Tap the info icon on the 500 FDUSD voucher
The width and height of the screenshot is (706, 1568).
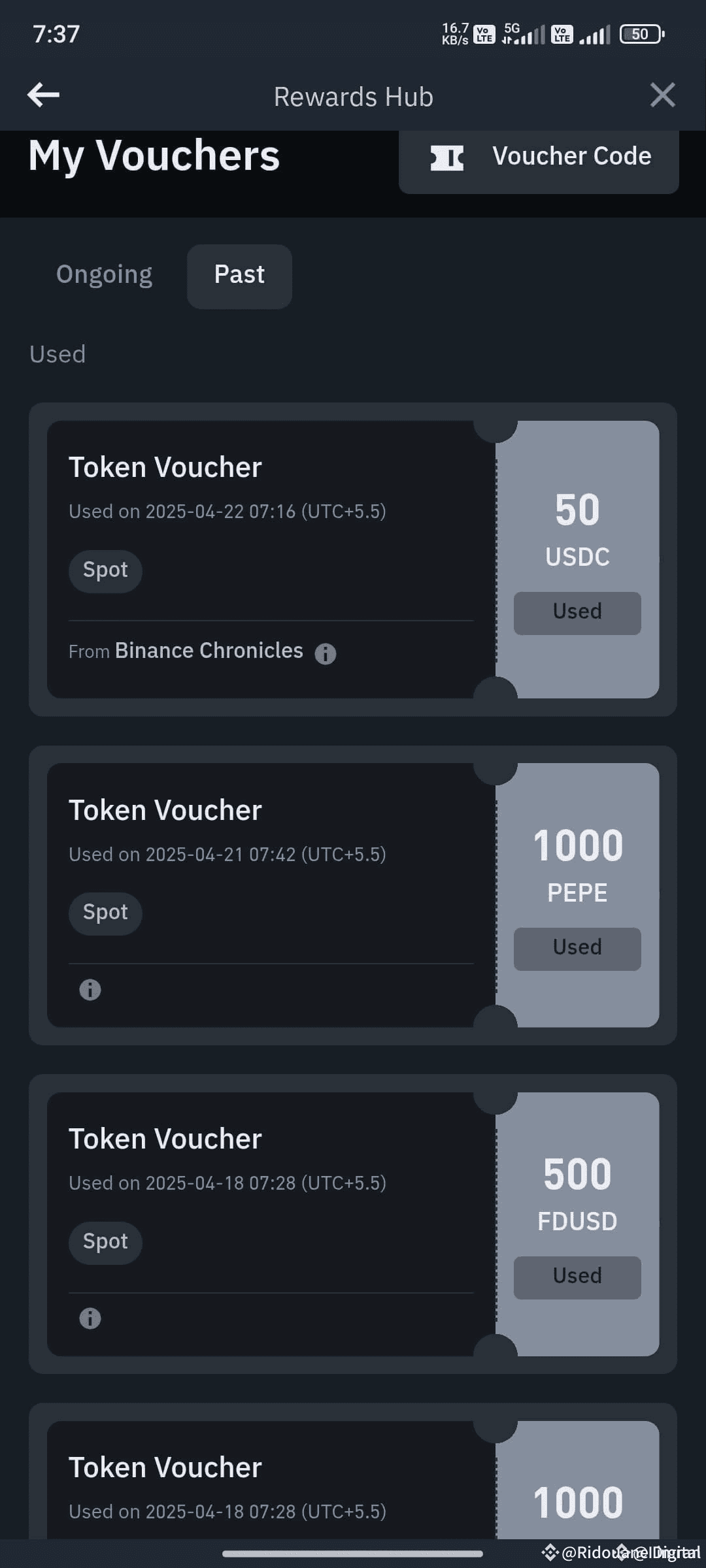[x=90, y=1318]
